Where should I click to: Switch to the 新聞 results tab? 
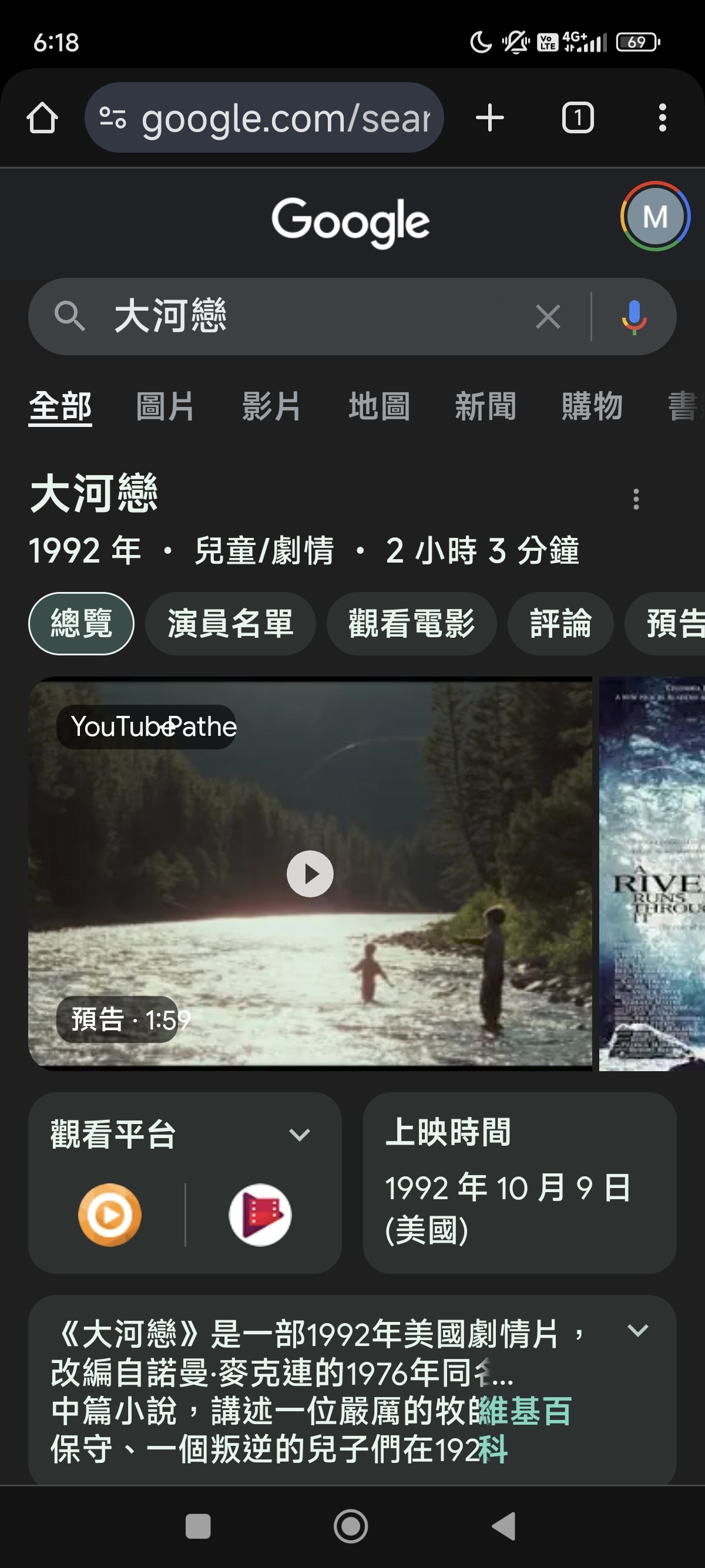click(485, 406)
